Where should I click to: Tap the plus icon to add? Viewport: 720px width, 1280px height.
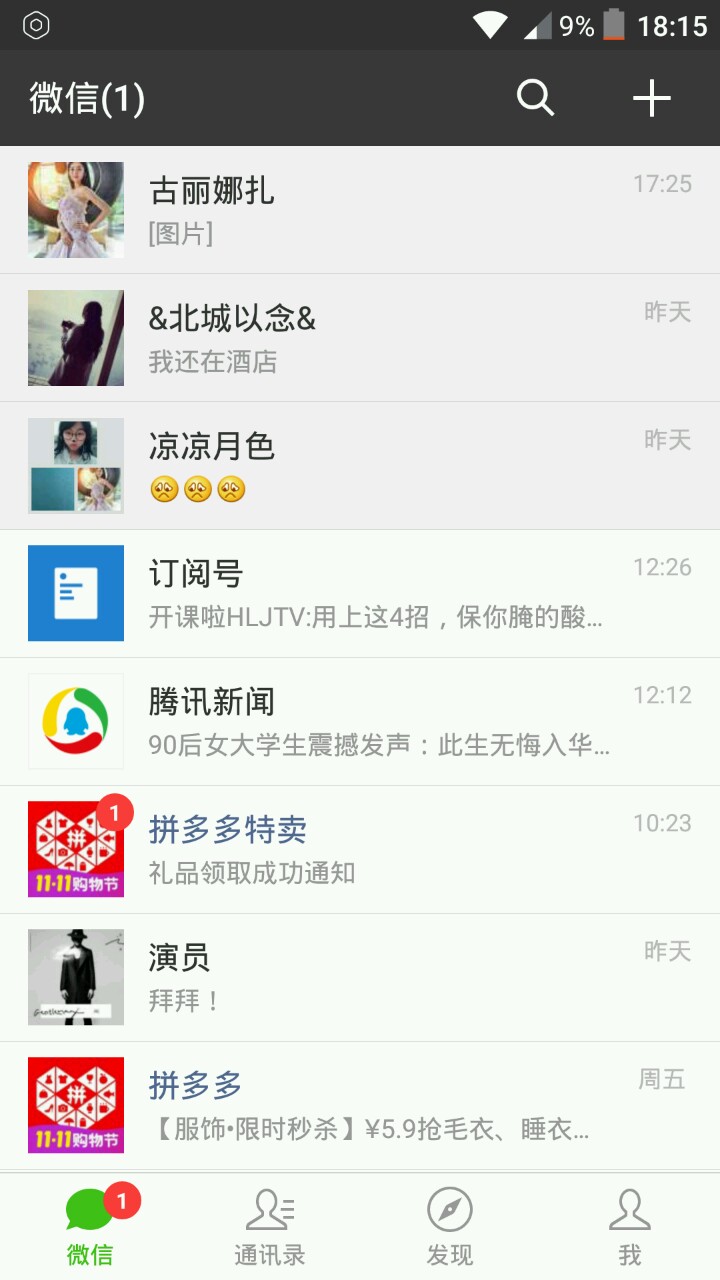(651, 98)
